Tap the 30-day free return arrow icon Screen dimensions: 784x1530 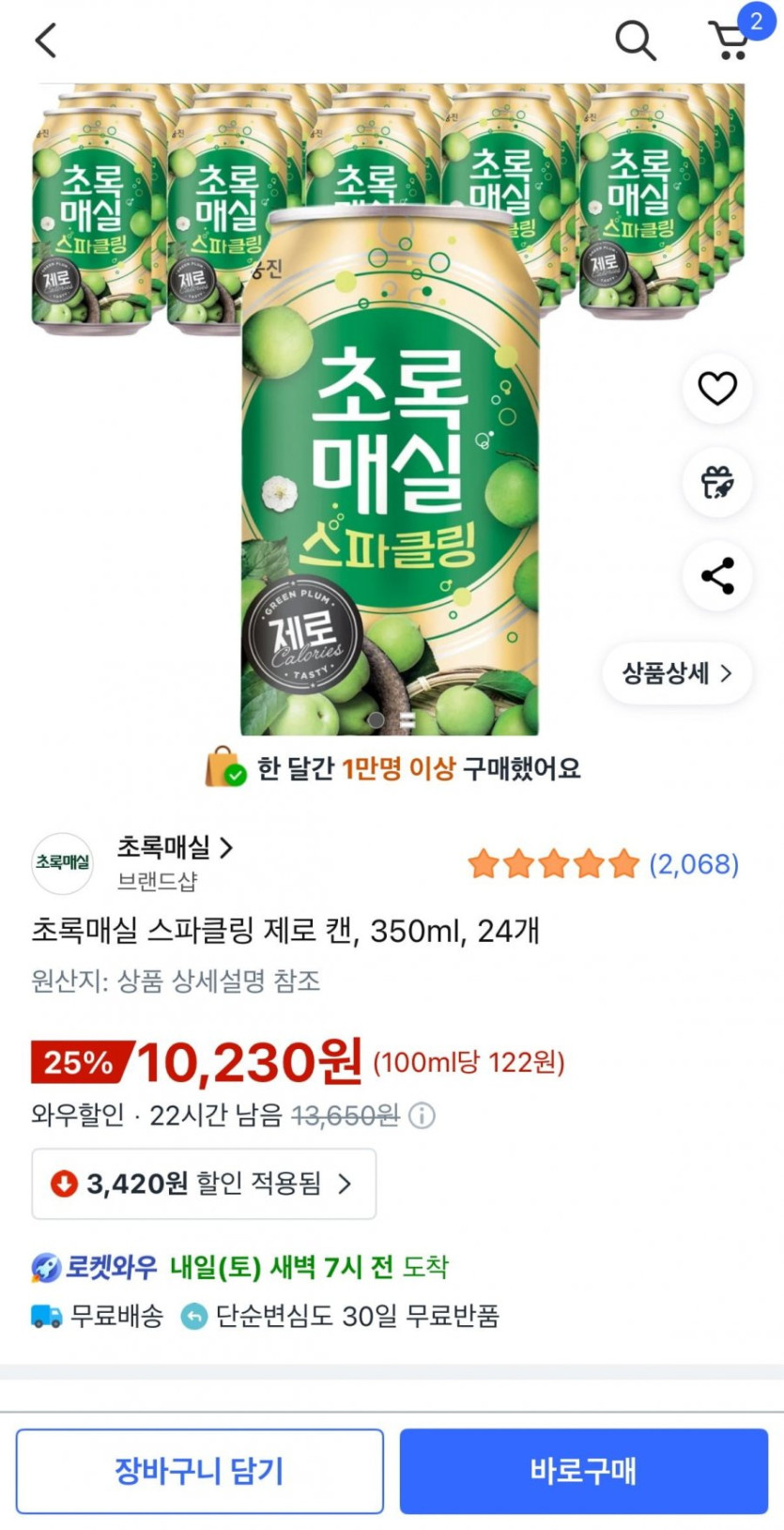(x=194, y=1316)
